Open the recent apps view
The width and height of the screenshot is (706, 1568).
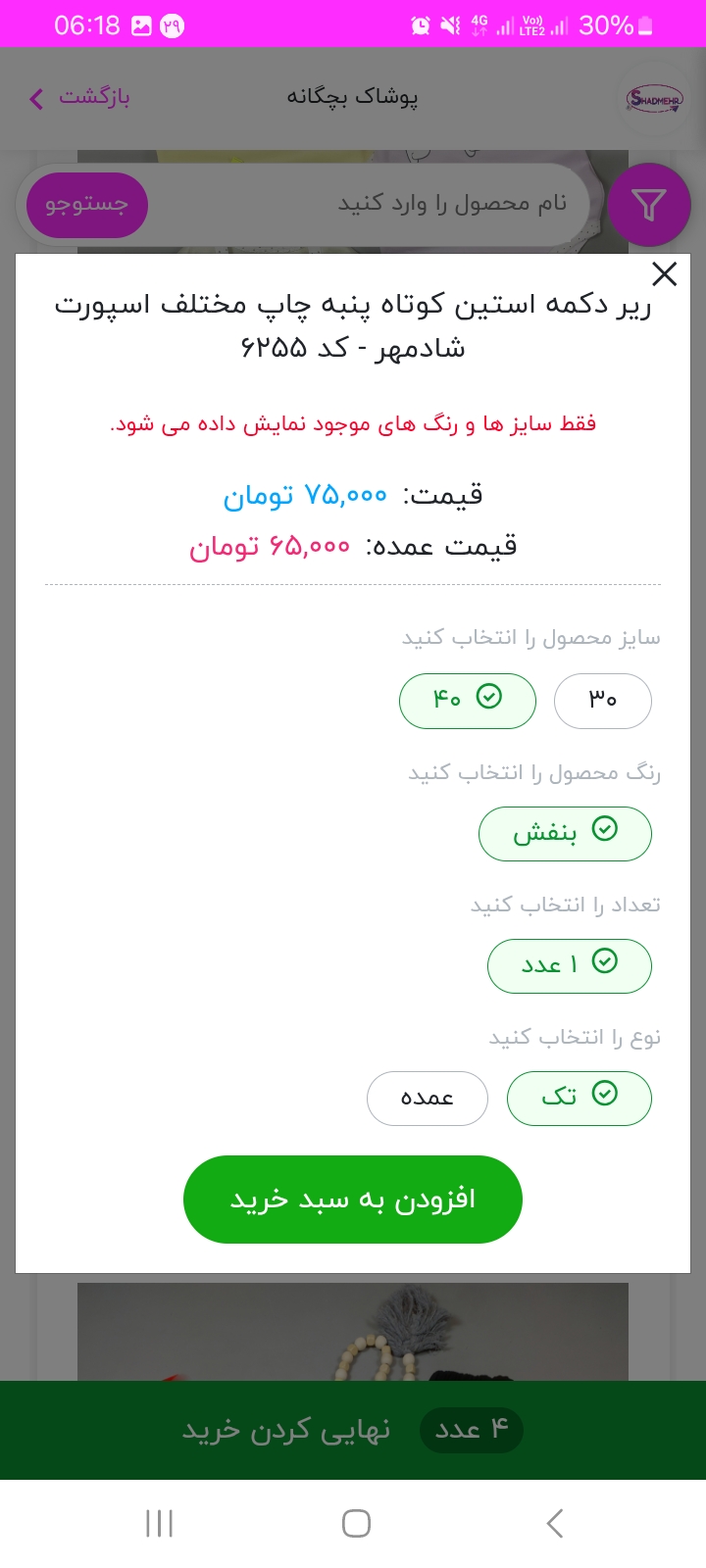point(159,1523)
